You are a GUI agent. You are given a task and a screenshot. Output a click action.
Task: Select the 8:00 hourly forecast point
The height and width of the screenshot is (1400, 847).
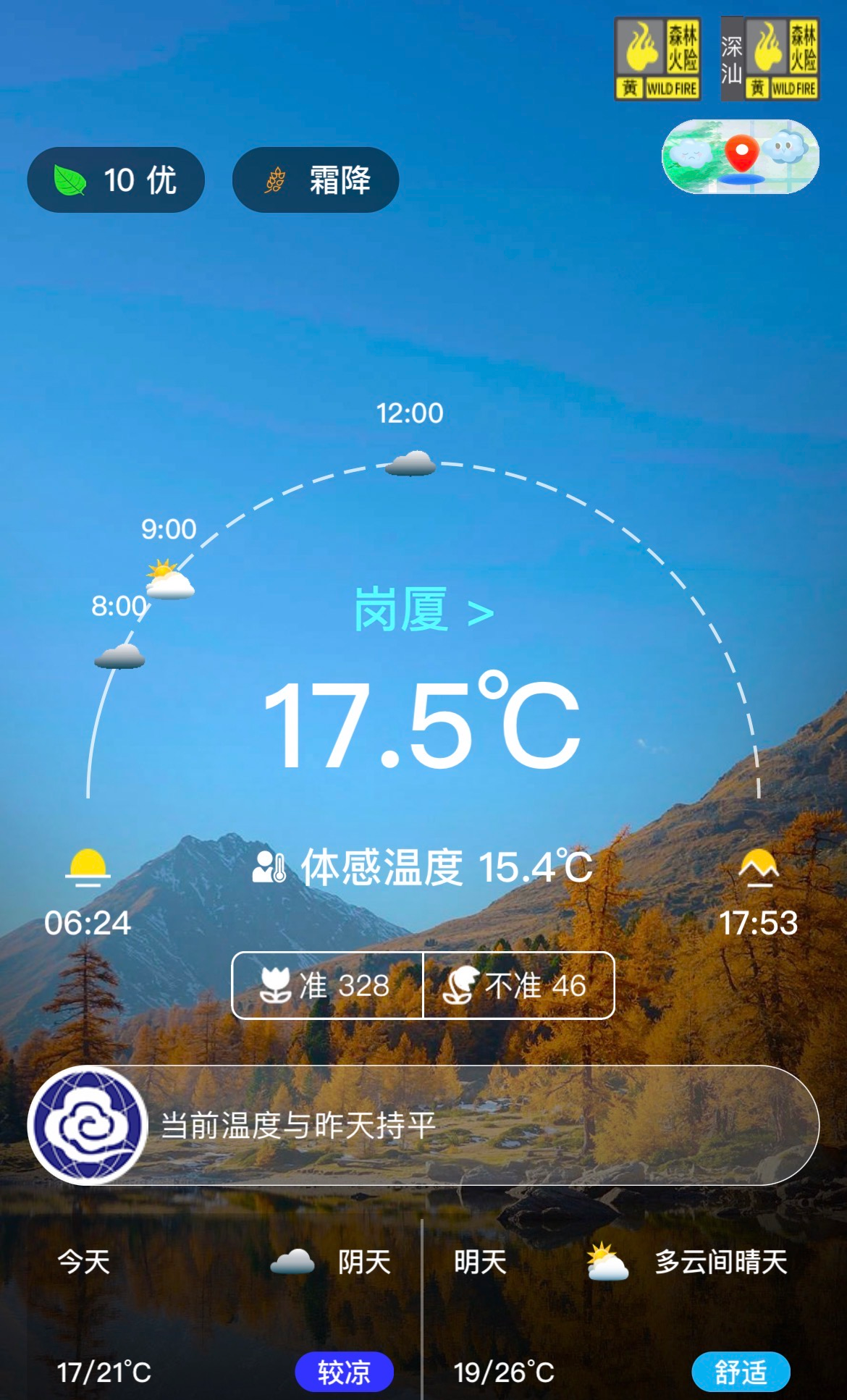(x=119, y=656)
